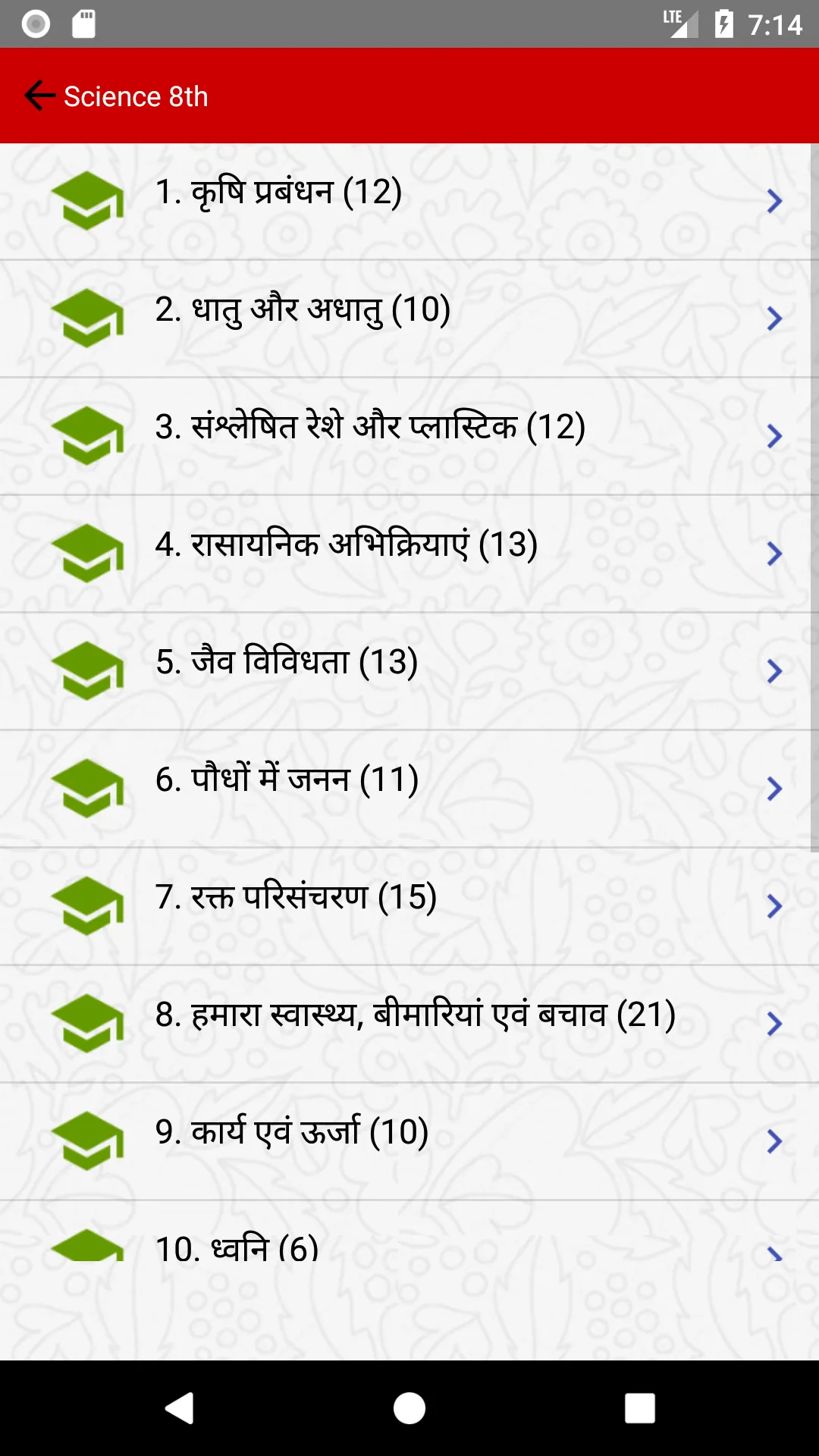819x1456 pixels.
Task: Select chapter 3 संश्लेषित रेशे और प्लास्टिक
Action: (x=409, y=437)
